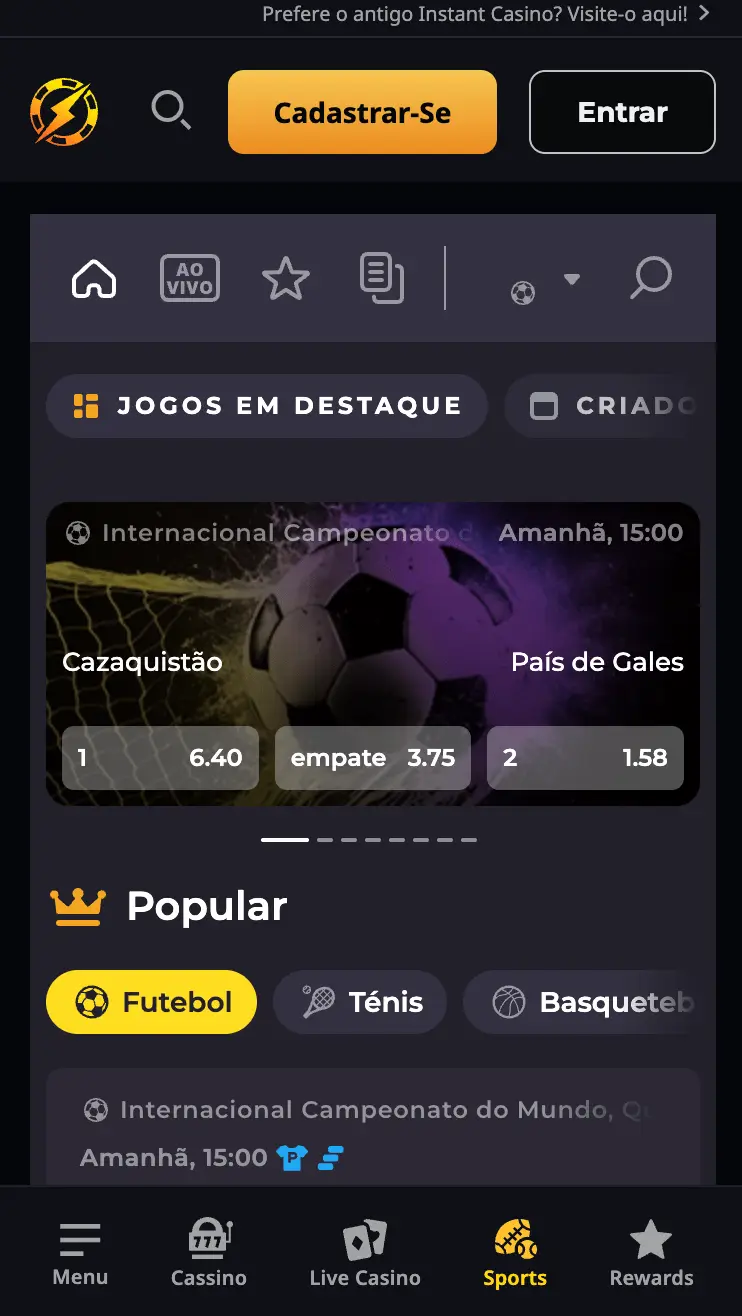The height and width of the screenshot is (1316, 742).
Task: Go to the Live Casino tab
Action: click(365, 1253)
